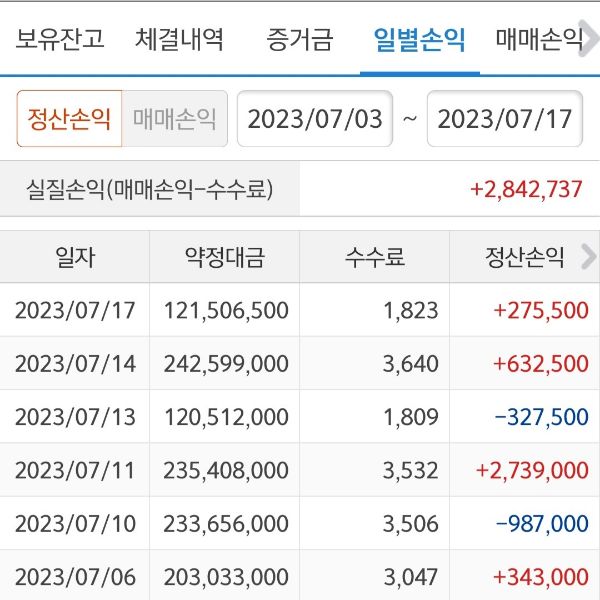Screen dimensions: 600x600
Task: Change the start date 2023/07/03
Action: click(315, 119)
